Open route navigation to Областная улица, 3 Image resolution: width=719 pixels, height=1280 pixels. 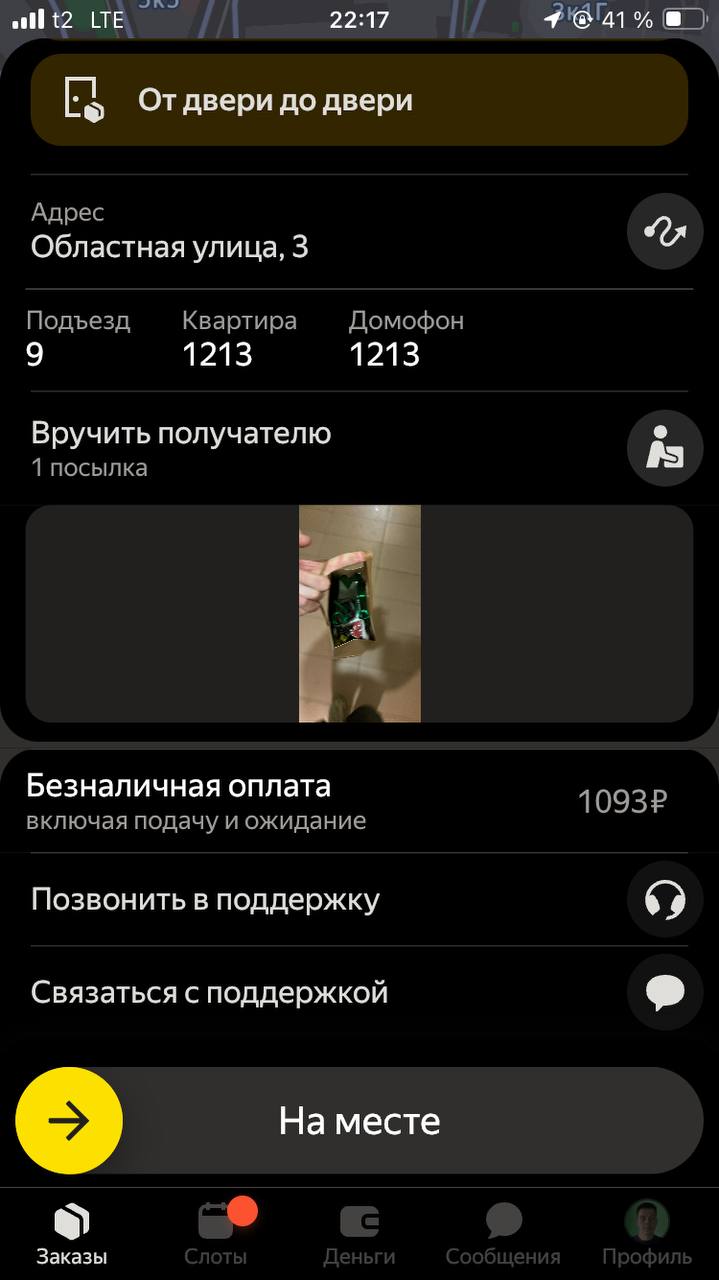pos(665,232)
